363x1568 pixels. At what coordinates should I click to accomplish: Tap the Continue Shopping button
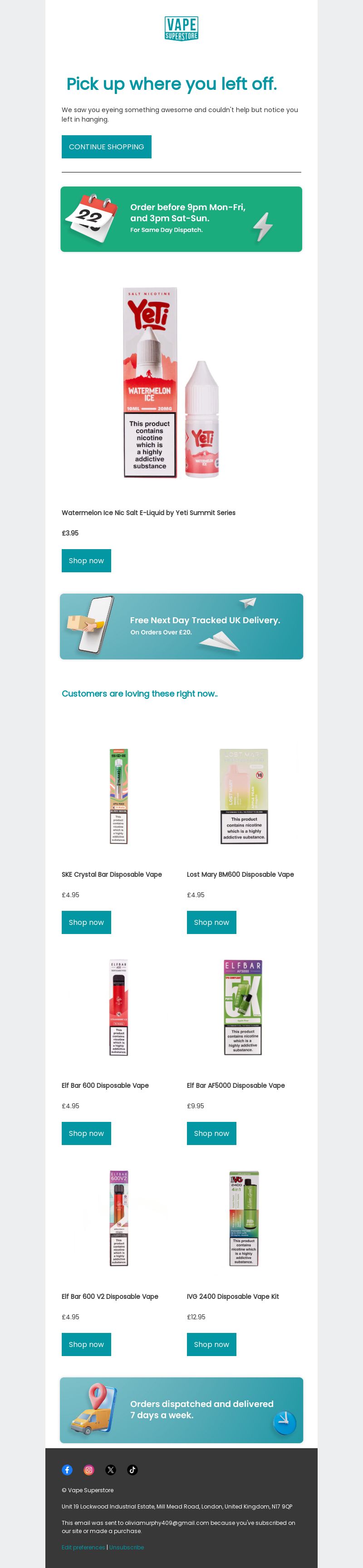[x=107, y=147]
